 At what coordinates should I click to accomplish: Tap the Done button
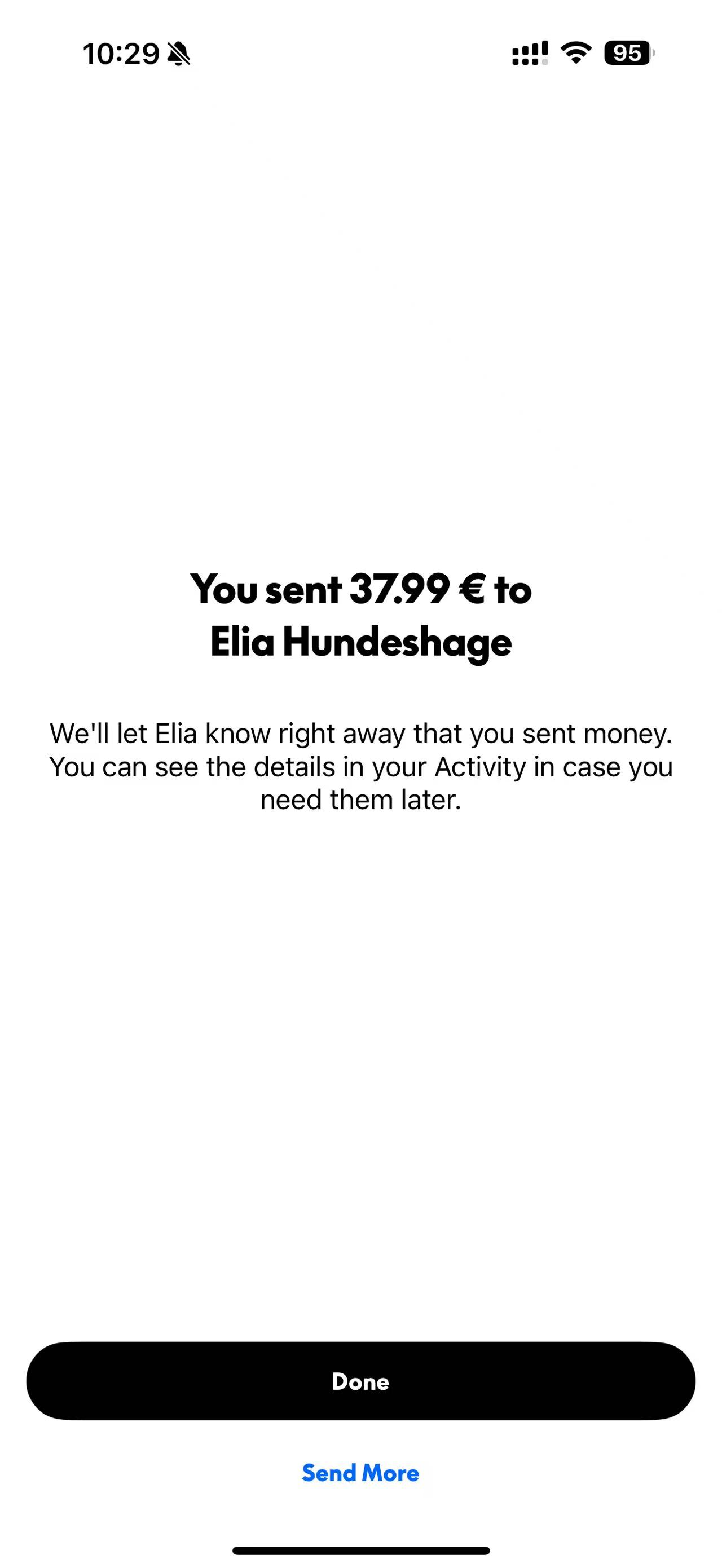[360, 1381]
